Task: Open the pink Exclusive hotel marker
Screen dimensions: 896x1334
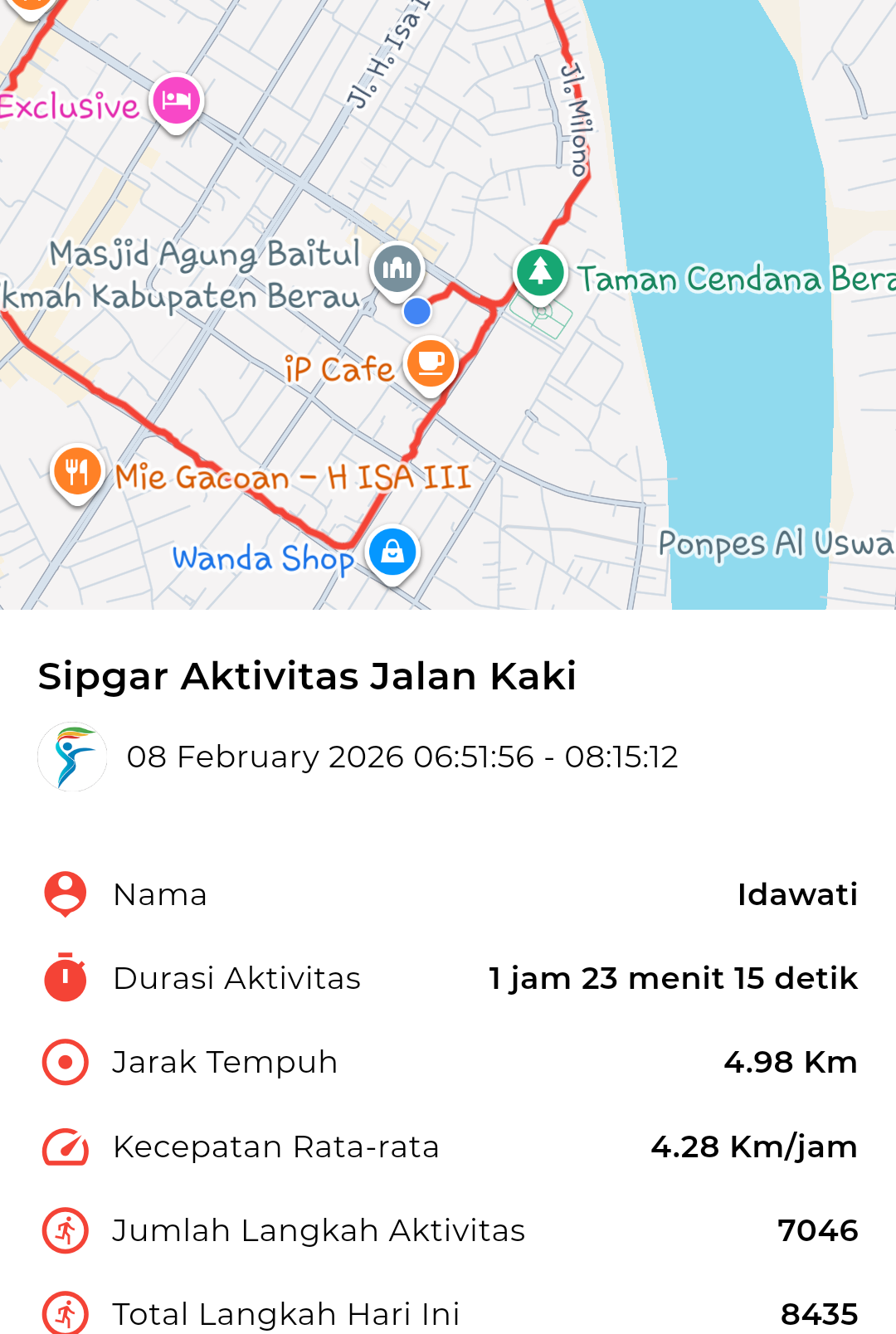Action: (x=176, y=101)
